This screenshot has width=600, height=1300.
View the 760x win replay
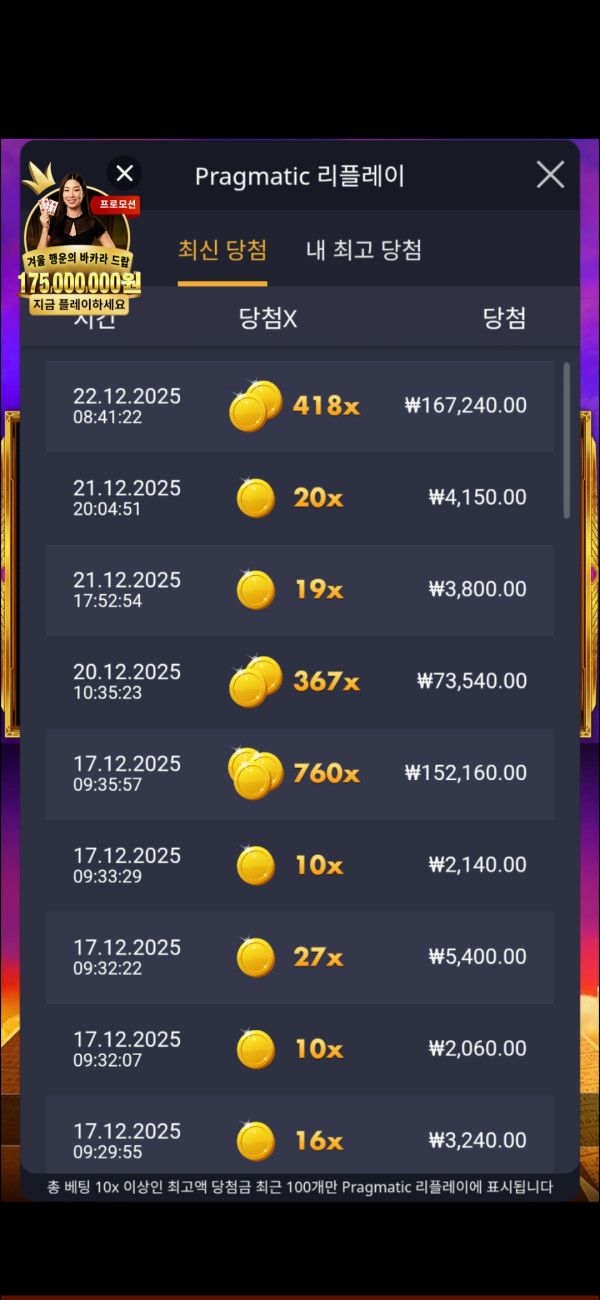coord(300,774)
